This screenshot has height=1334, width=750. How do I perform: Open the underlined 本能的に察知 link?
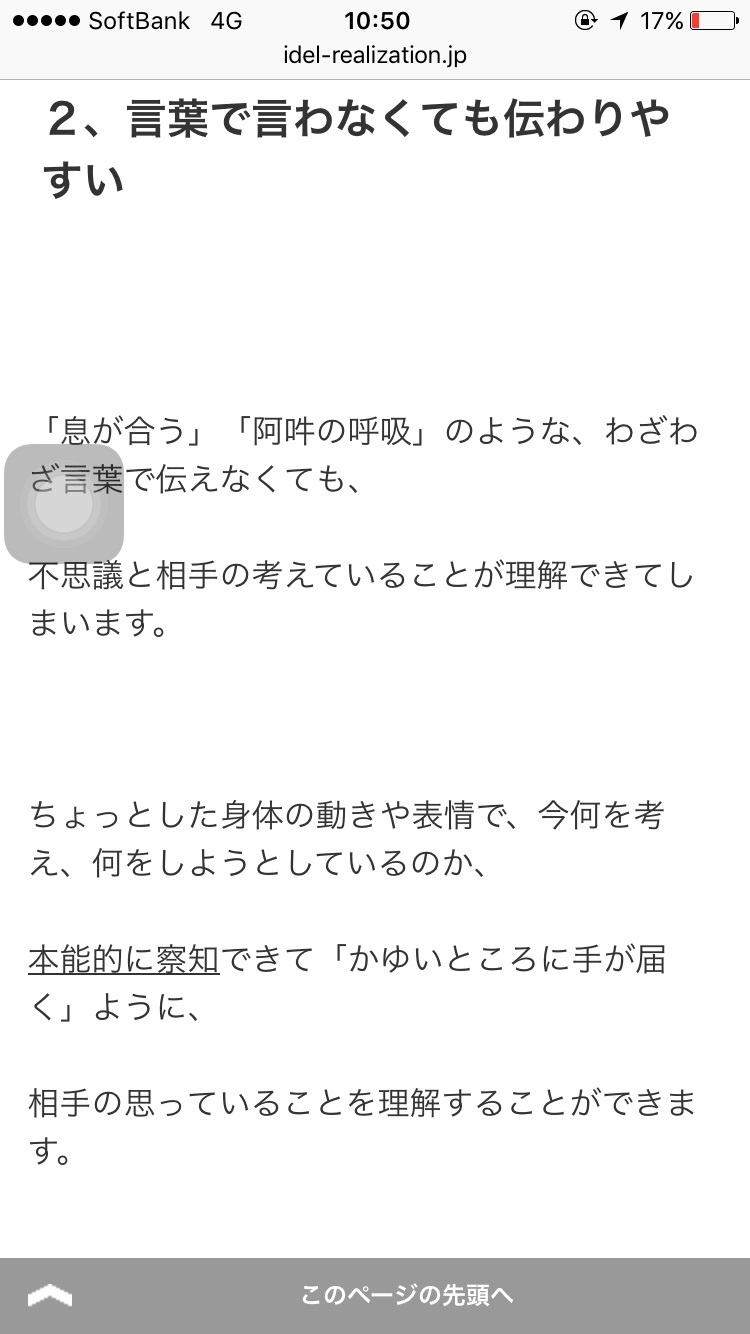[x=124, y=960]
